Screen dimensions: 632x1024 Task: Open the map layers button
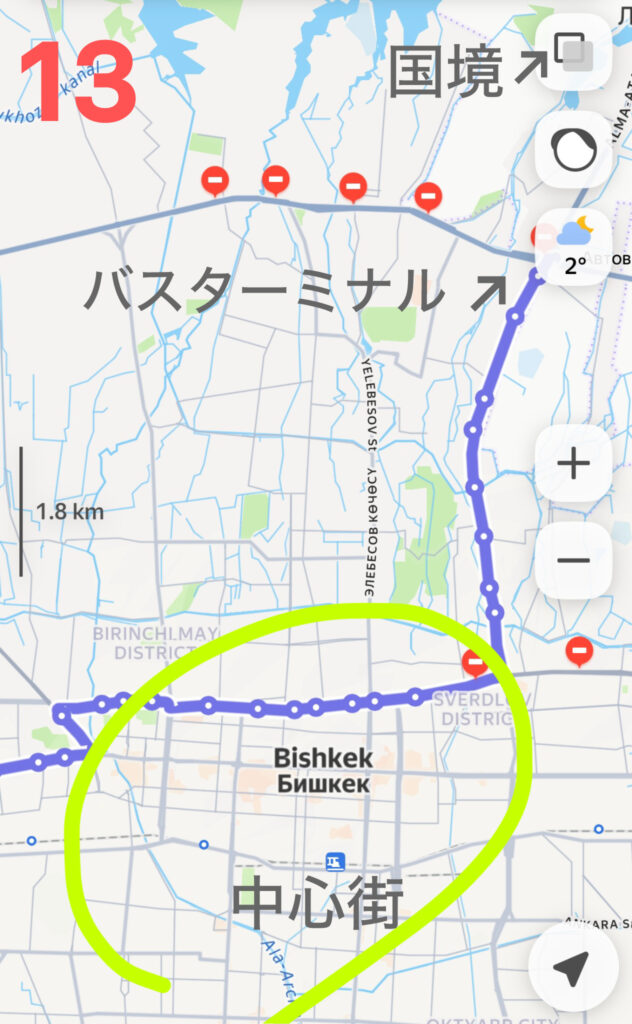[573, 52]
